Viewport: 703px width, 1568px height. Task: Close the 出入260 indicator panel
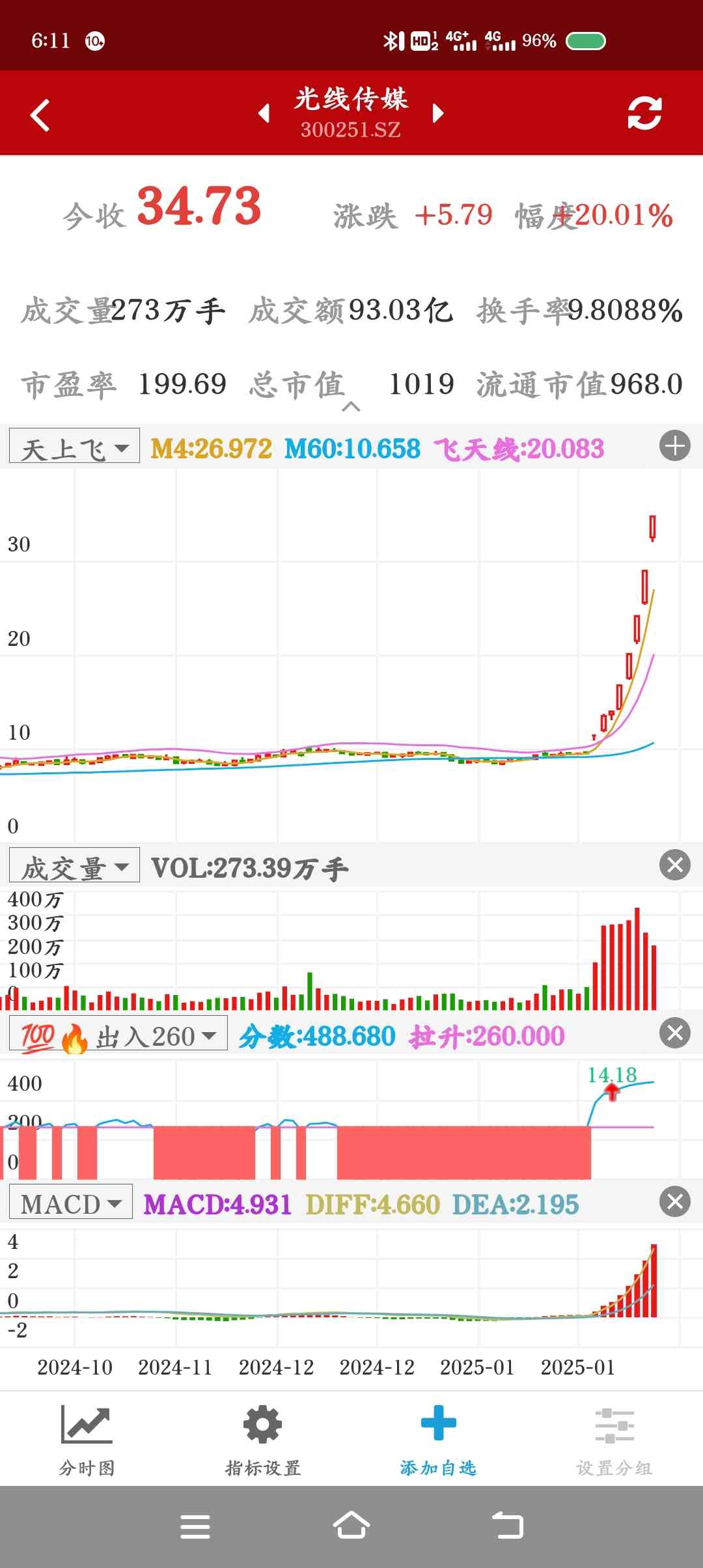(674, 1033)
